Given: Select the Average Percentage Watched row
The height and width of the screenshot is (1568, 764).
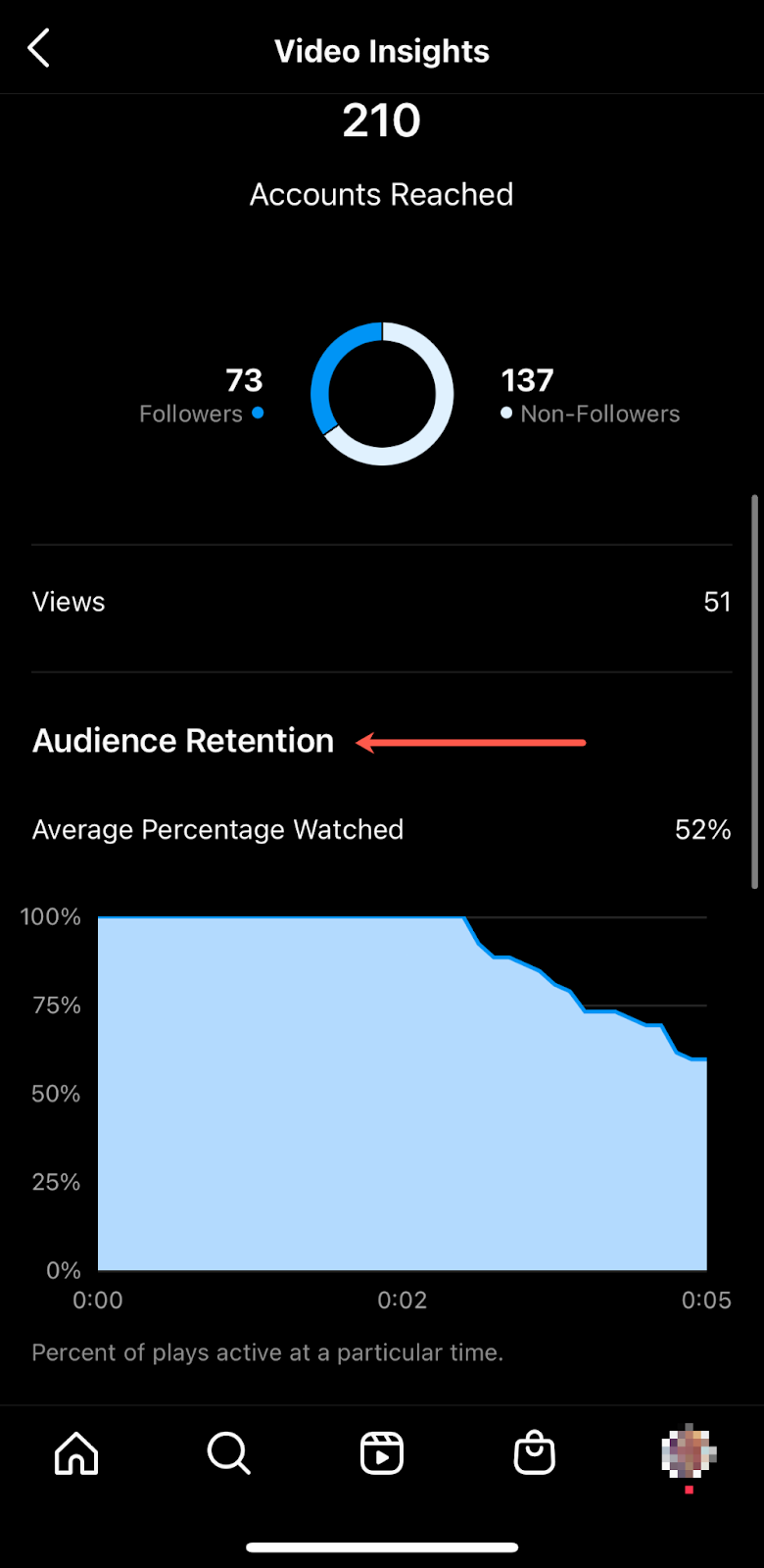Looking at the screenshot, I should click(x=218, y=829).
